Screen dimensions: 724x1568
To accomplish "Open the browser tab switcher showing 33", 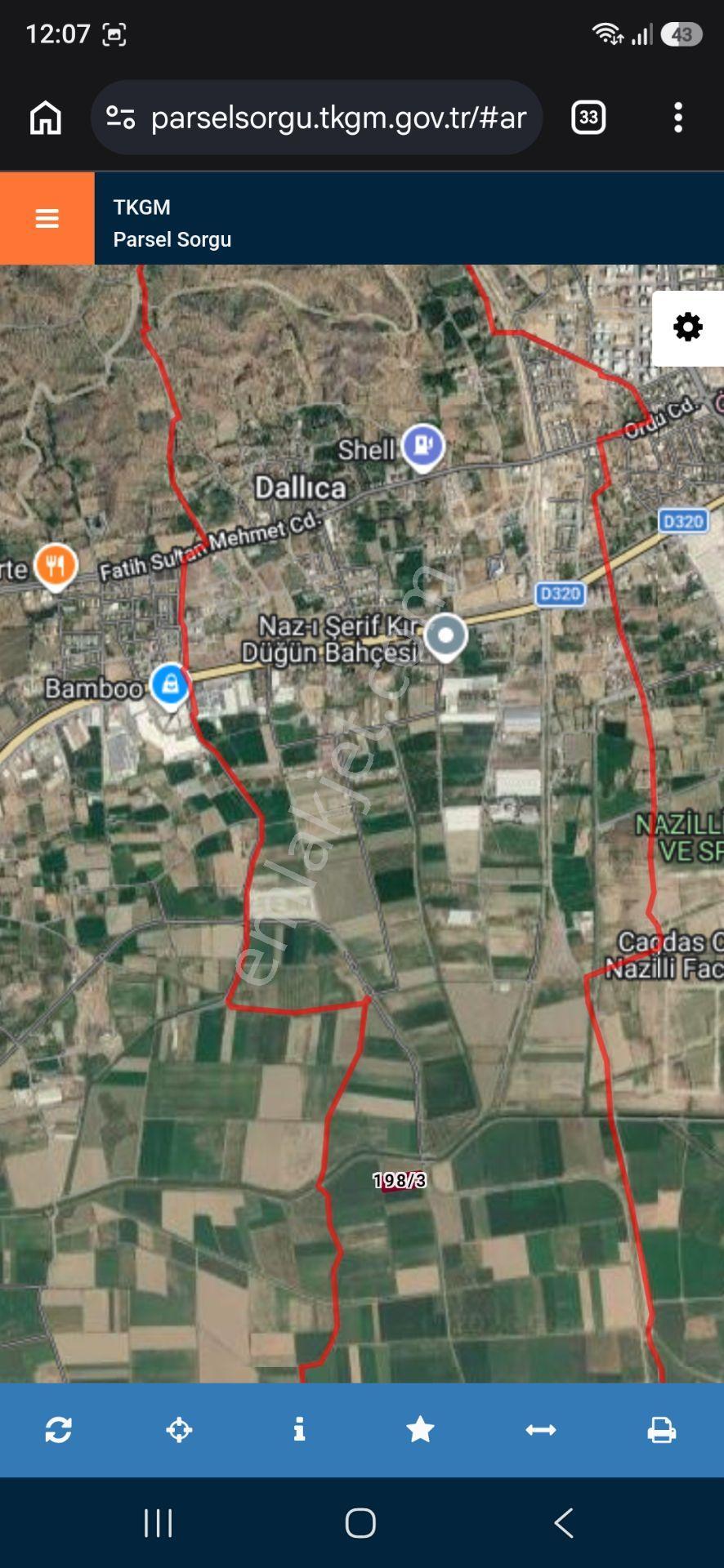I will (588, 118).
